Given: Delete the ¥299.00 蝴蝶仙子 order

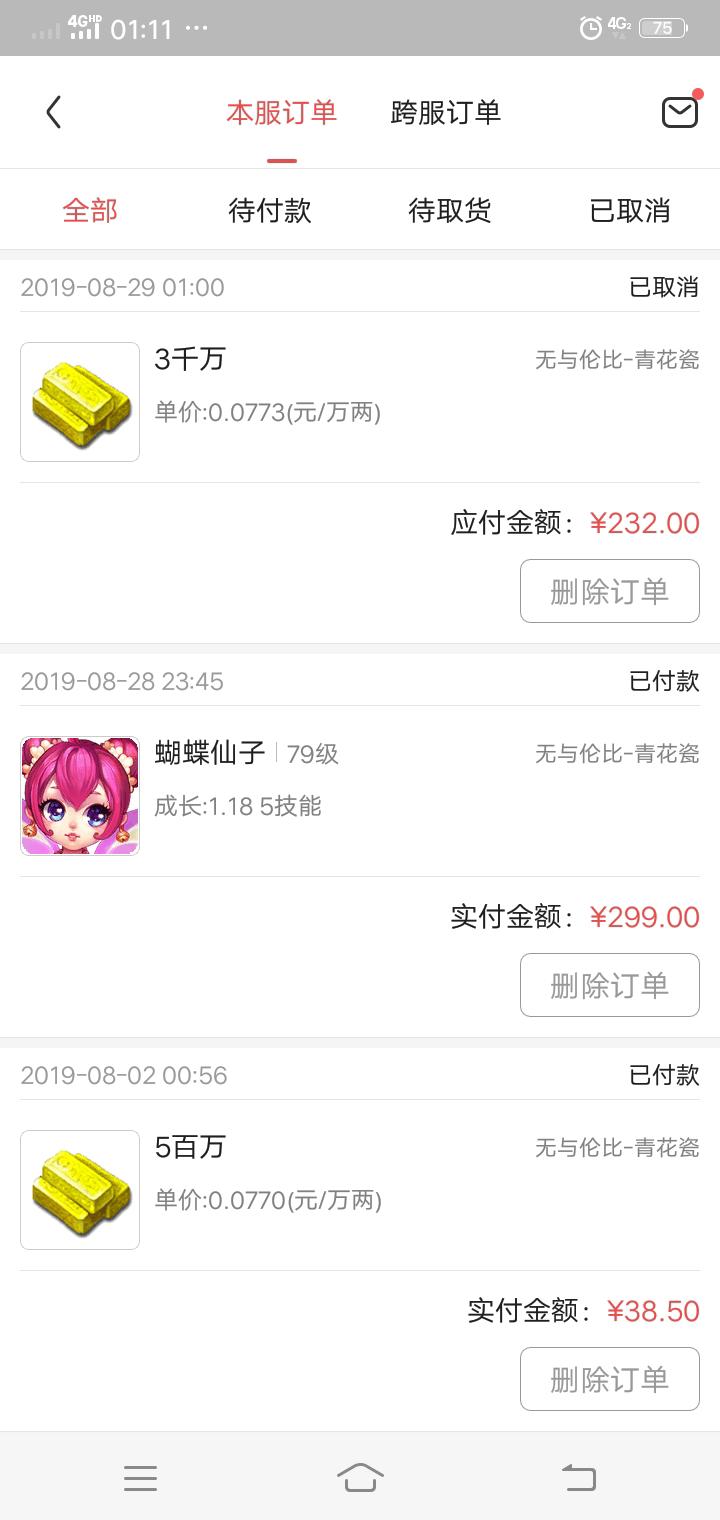Looking at the screenshot, I should 609,985.
